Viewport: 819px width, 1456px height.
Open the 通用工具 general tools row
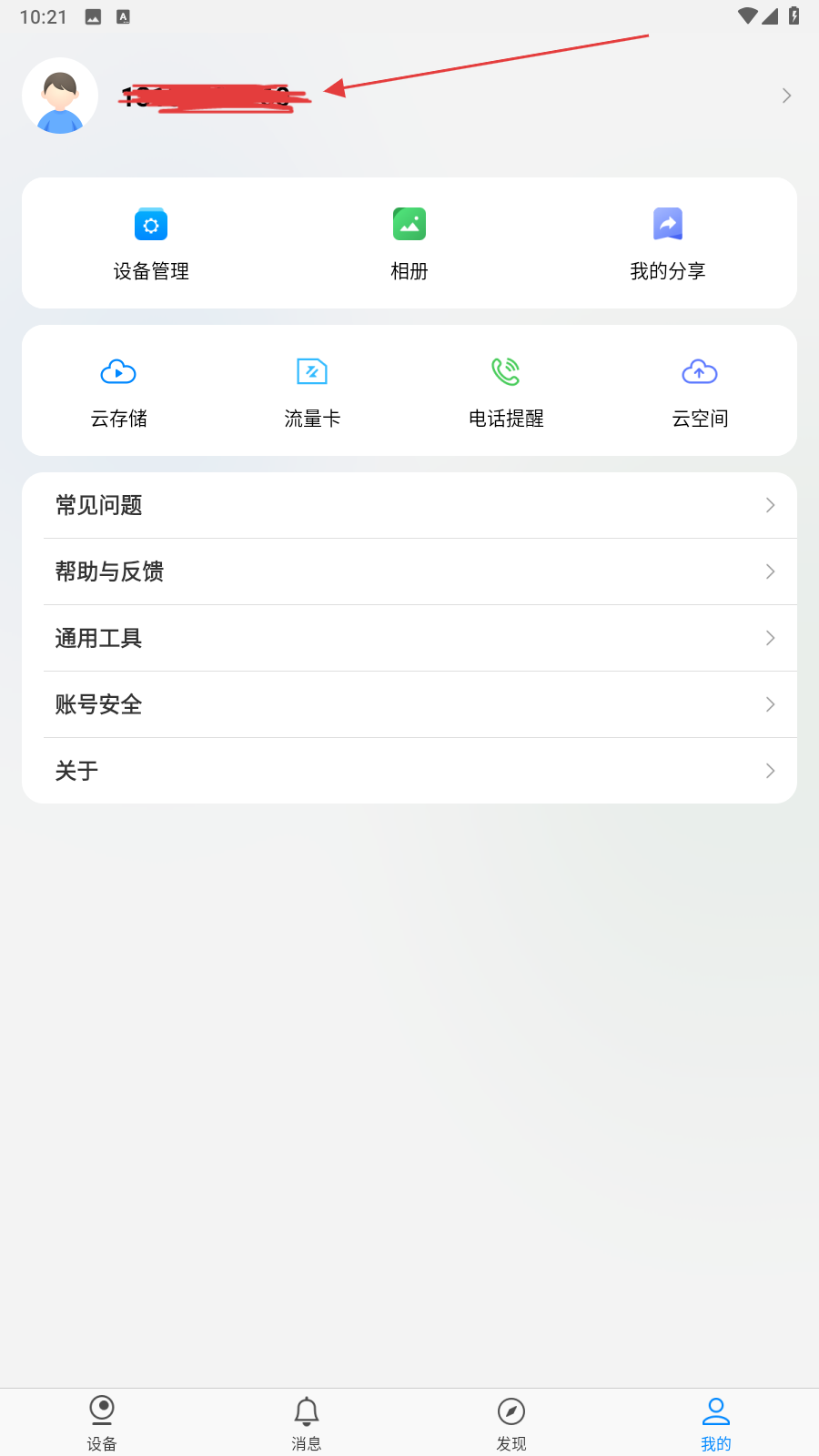click(409, 638)
